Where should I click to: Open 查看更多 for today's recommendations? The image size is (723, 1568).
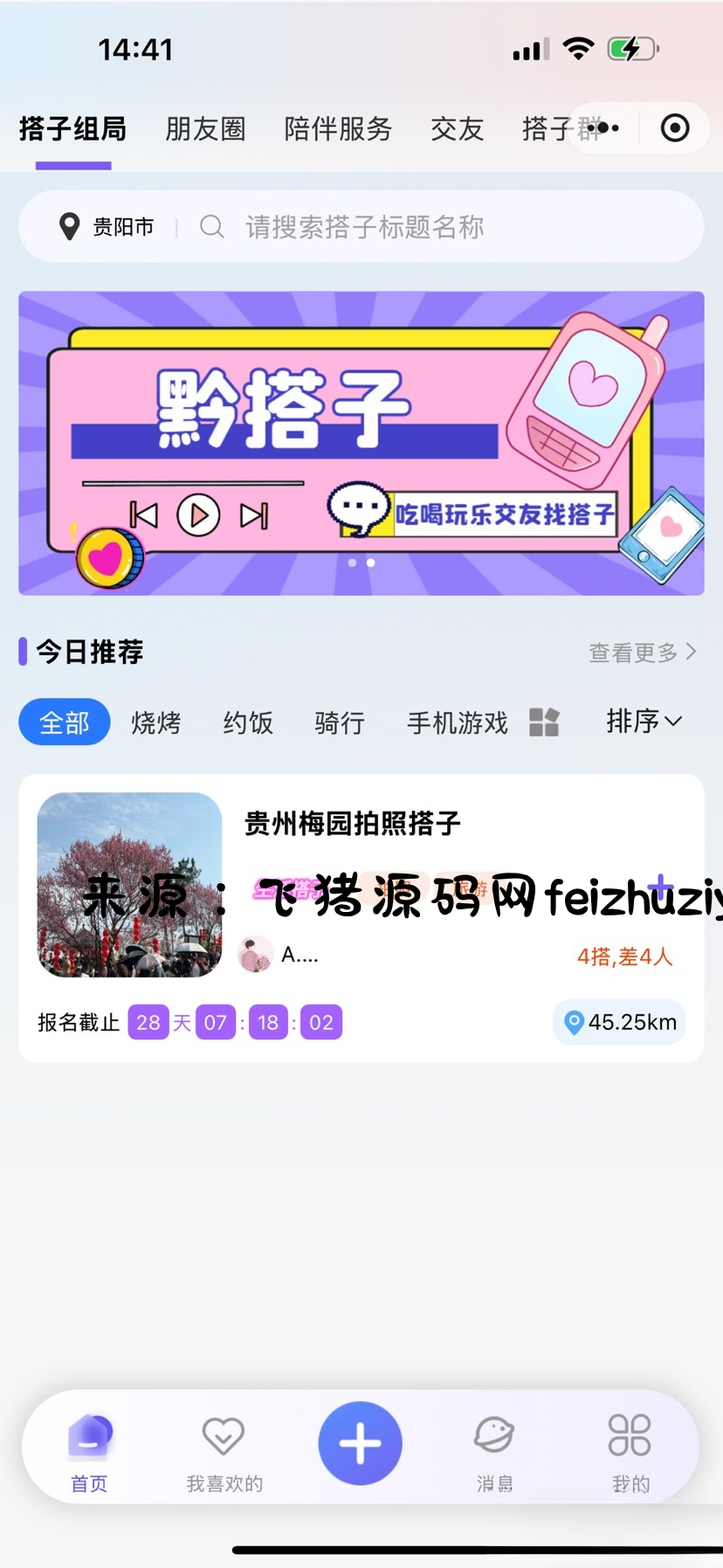[x=642, y=653]
